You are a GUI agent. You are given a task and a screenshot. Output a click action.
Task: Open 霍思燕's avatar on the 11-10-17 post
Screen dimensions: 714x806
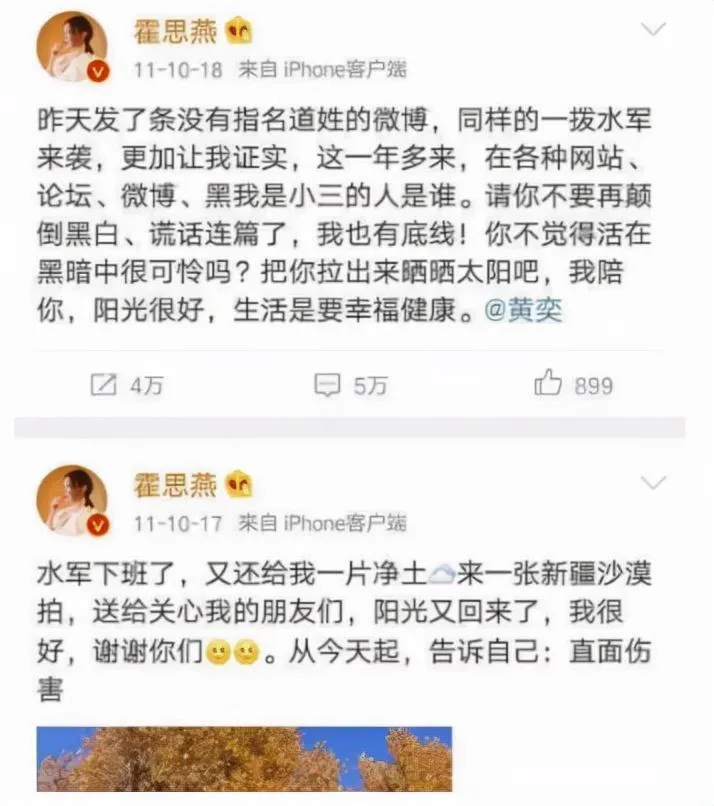(x=73, y=500)
